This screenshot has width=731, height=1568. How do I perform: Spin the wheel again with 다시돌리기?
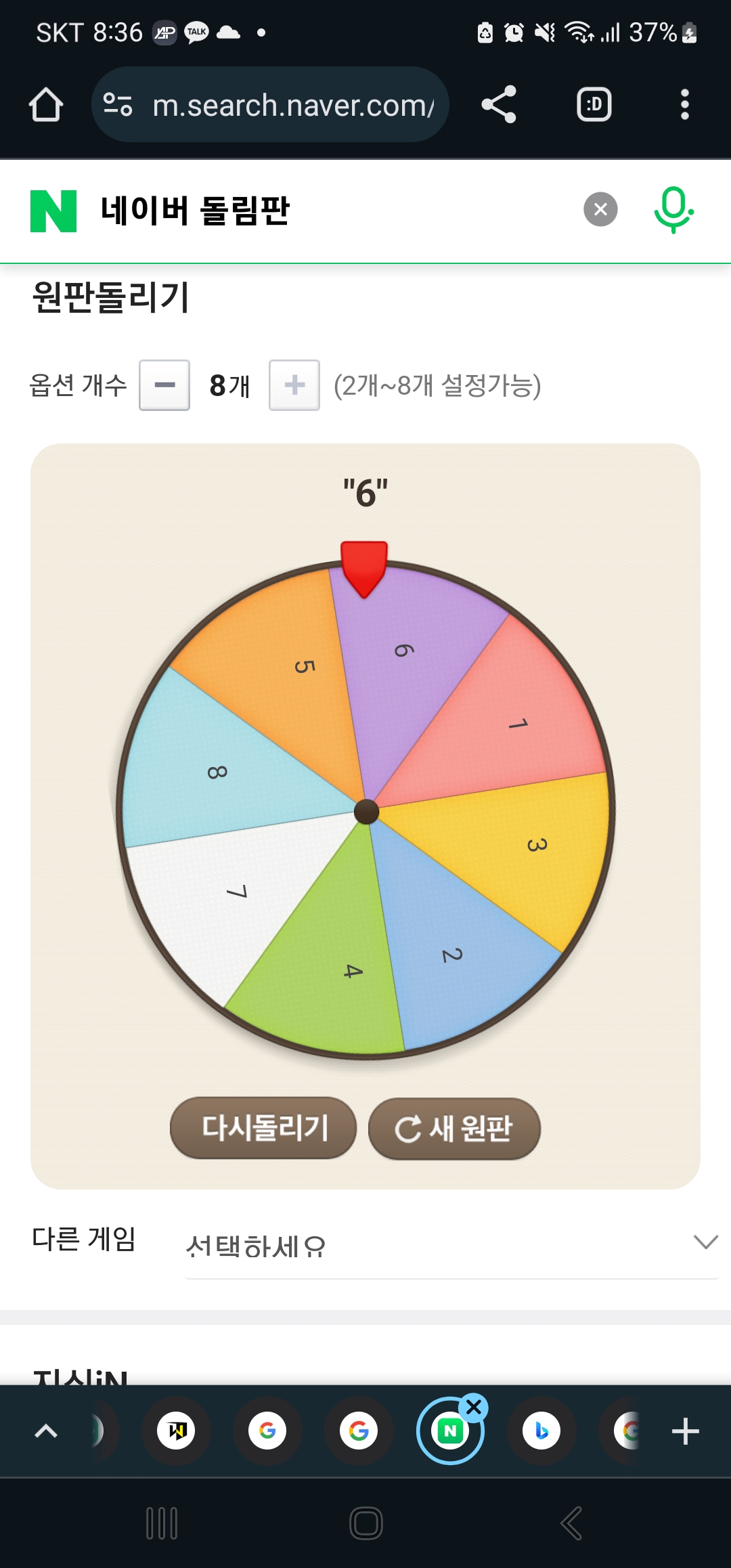(x=263, y=1128)
